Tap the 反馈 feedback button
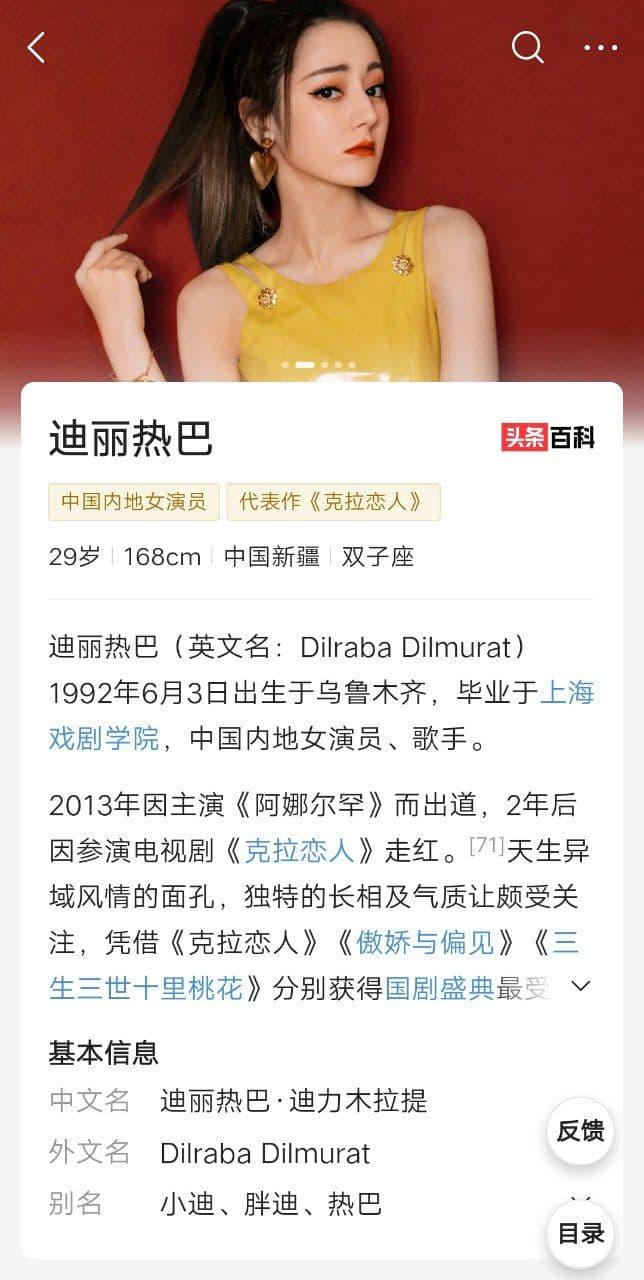 [x=580, y=1131]
